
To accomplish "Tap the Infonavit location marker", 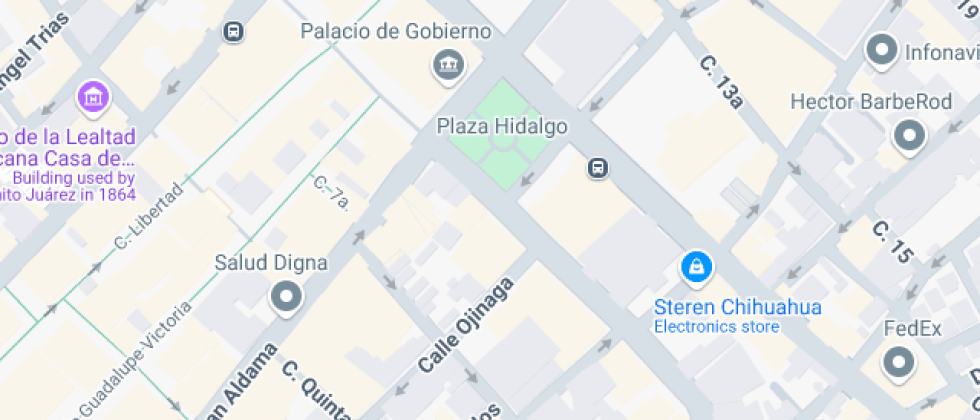I will pyautogui.click(x=882, y=51).
